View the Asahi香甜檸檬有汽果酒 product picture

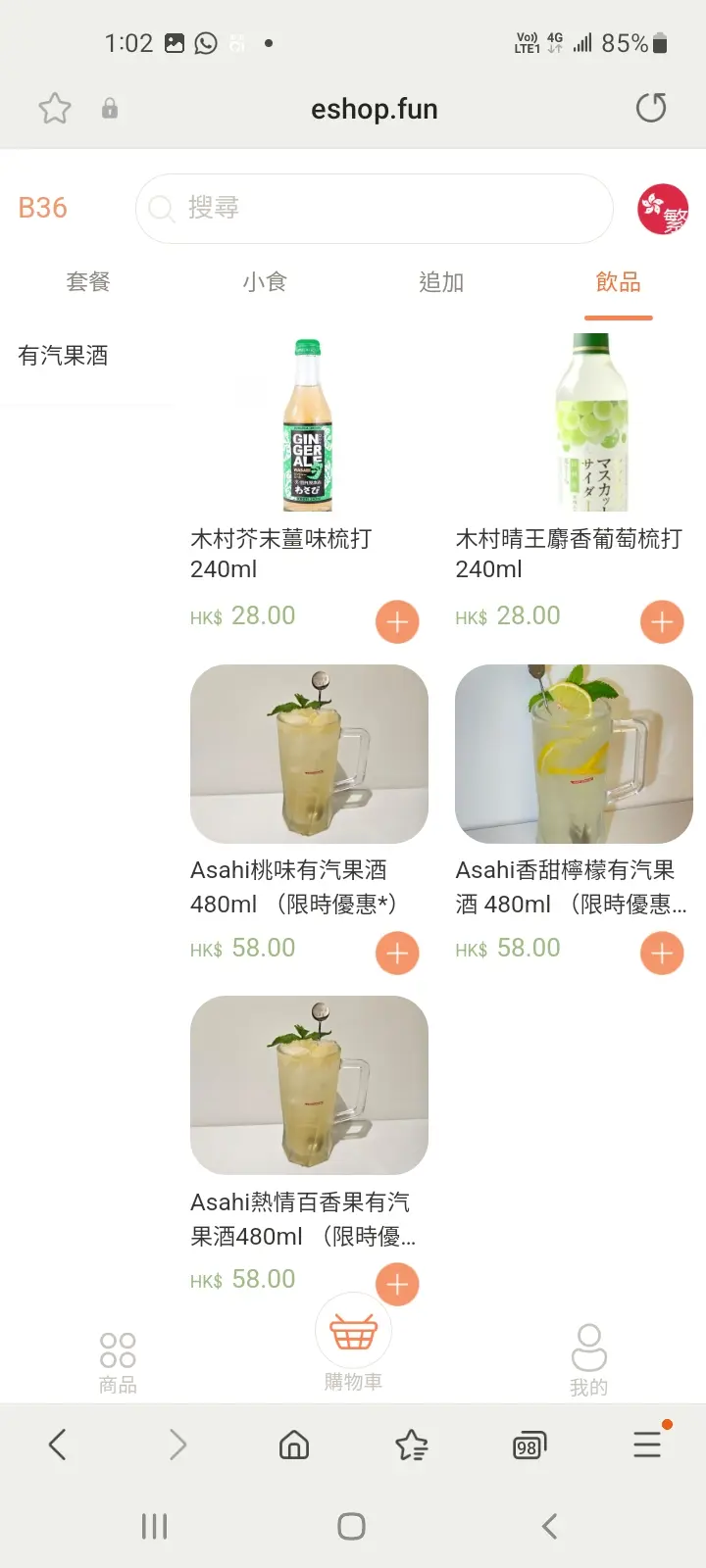click(x=574, y=754)
